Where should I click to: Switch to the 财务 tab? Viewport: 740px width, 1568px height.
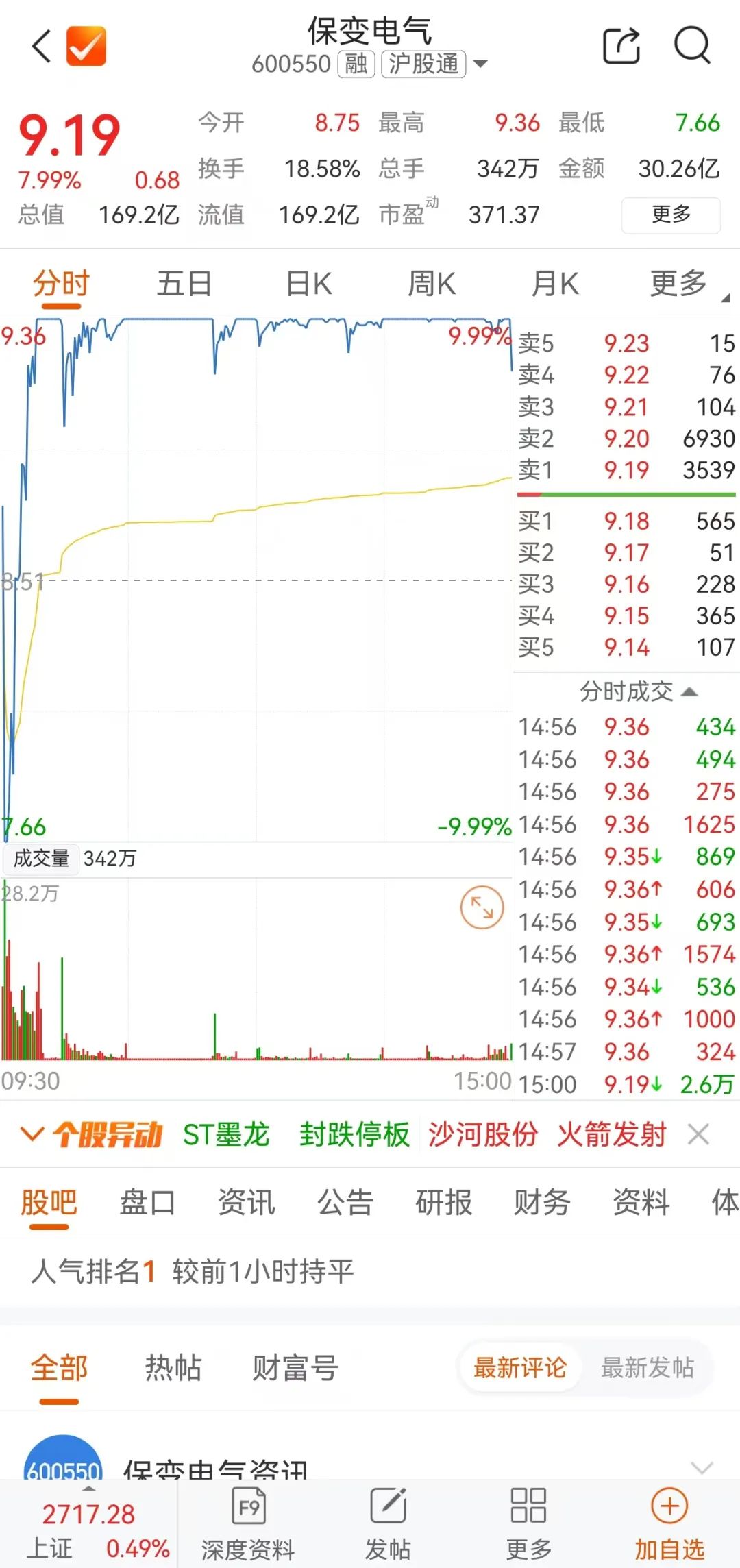click(542, 1203)
